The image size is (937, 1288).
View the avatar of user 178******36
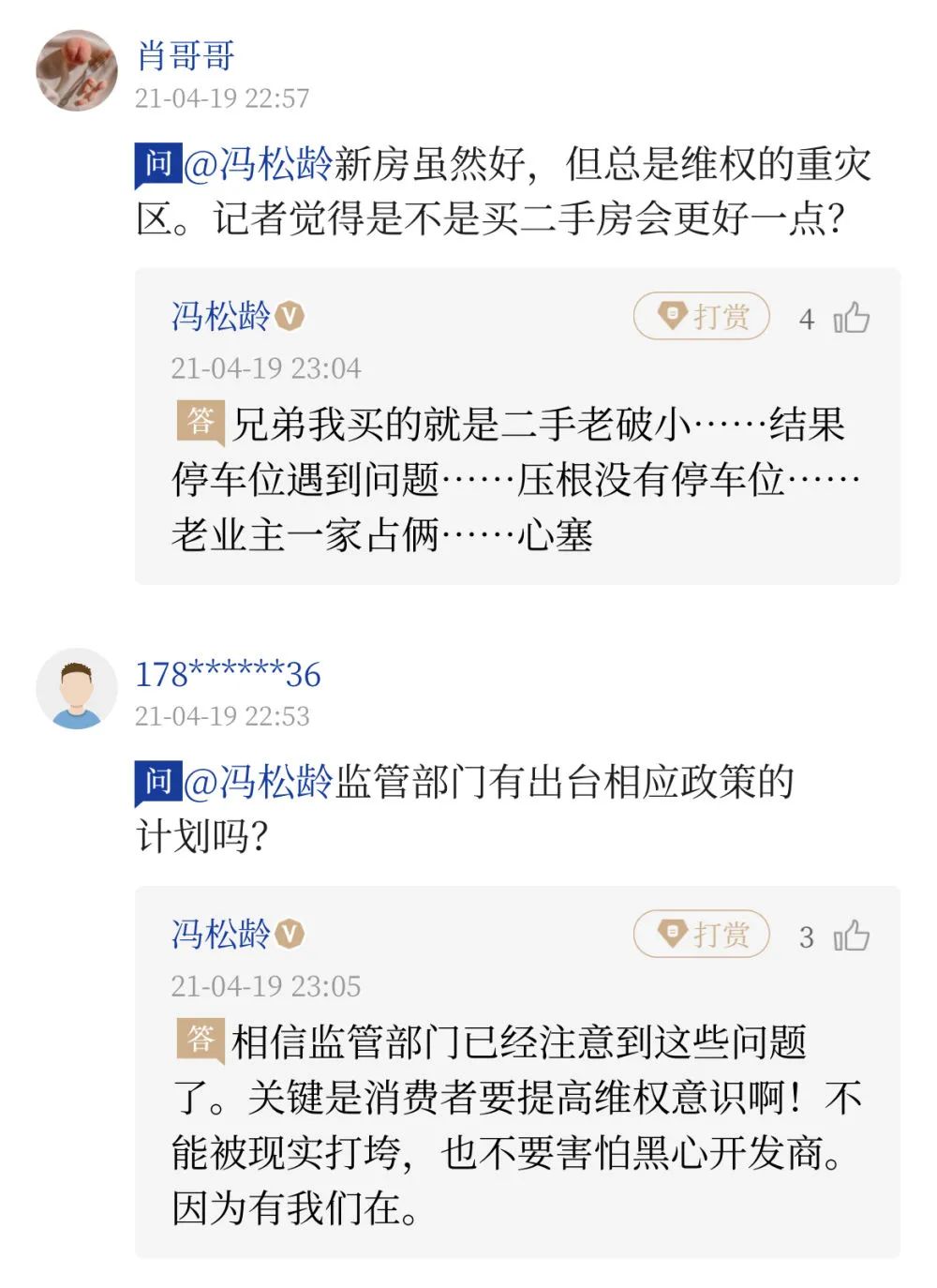(76, 688)
